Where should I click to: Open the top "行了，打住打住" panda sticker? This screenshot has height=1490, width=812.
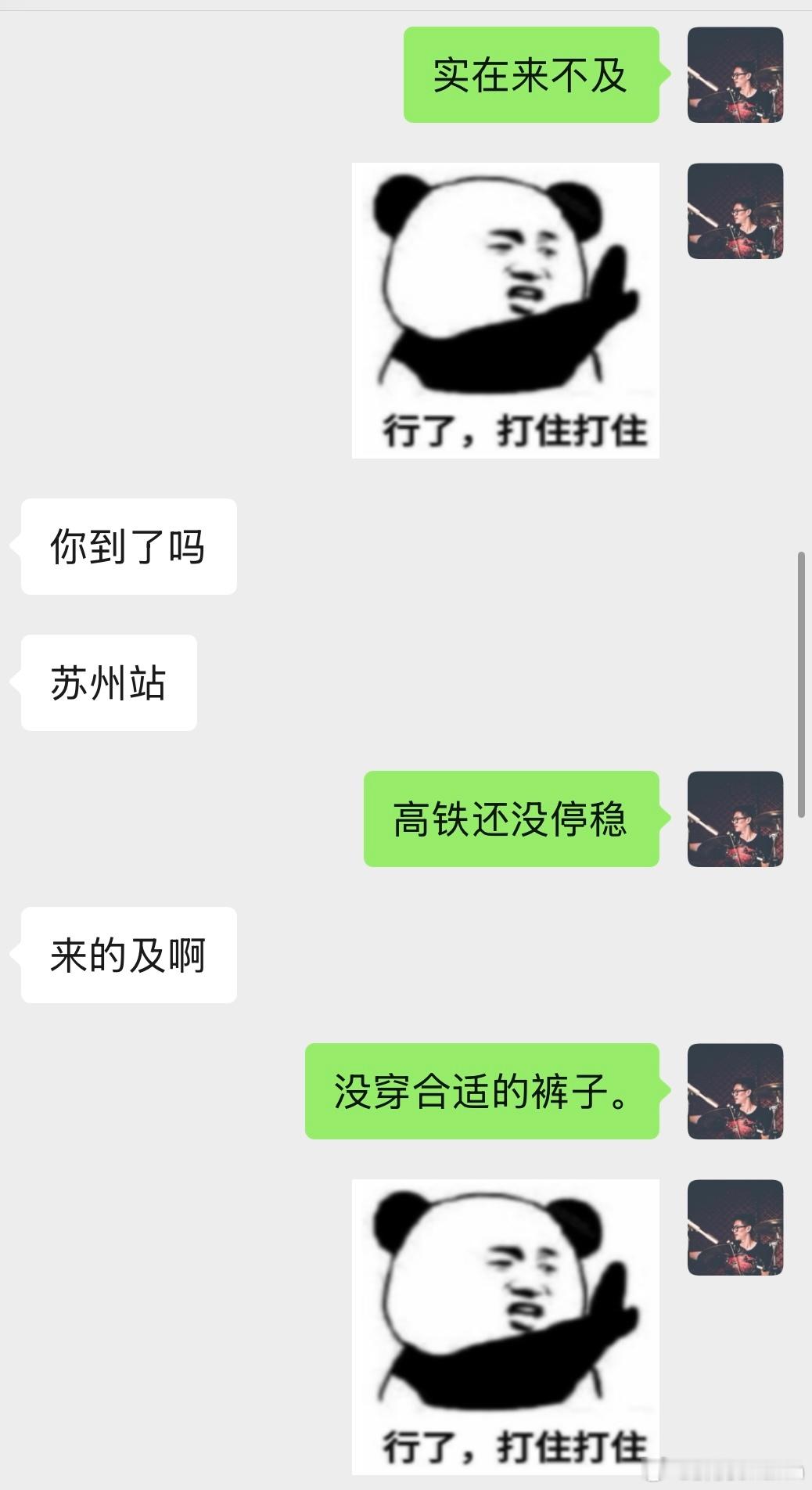(x=508, y=309)
